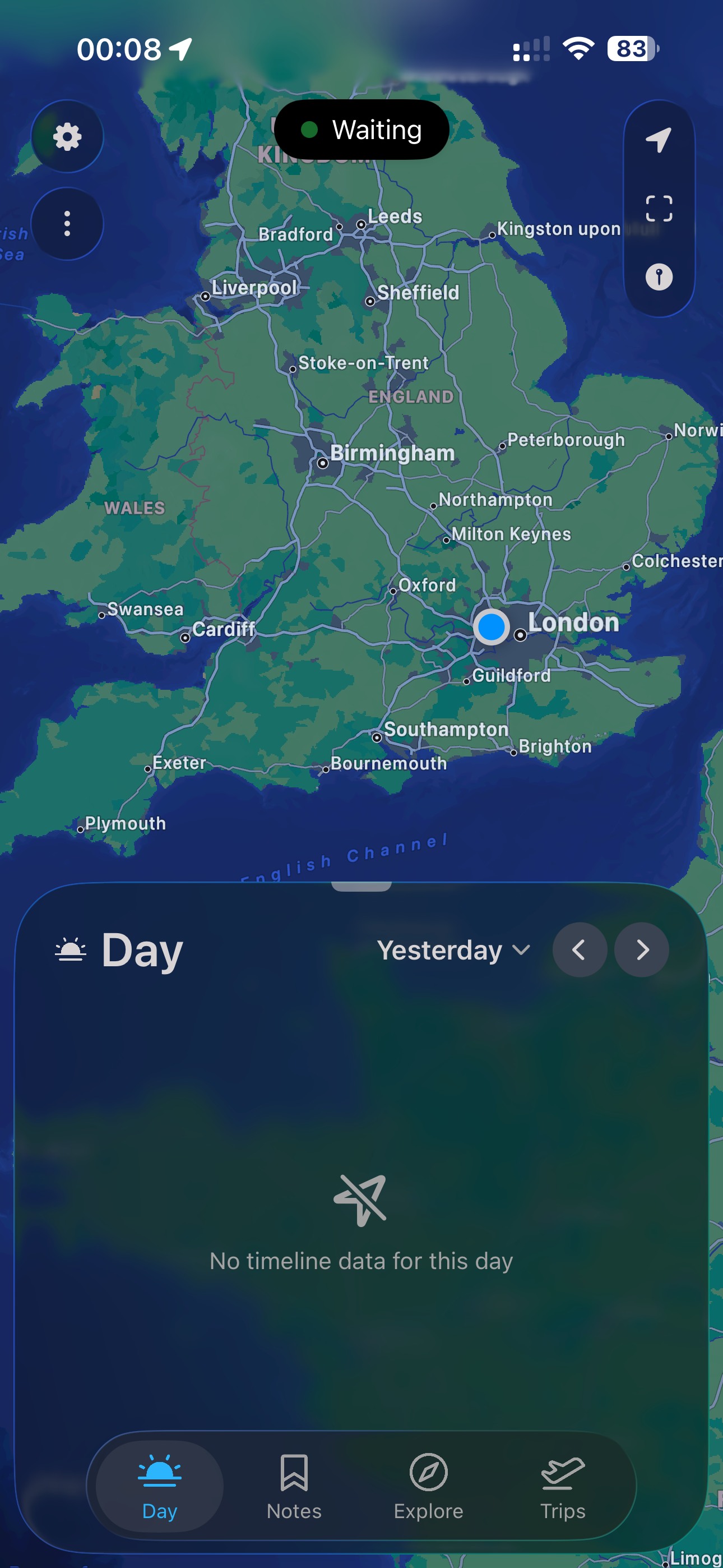723x1568 pixels.
Task: Select the Day tab
Action: point(159,1487)
